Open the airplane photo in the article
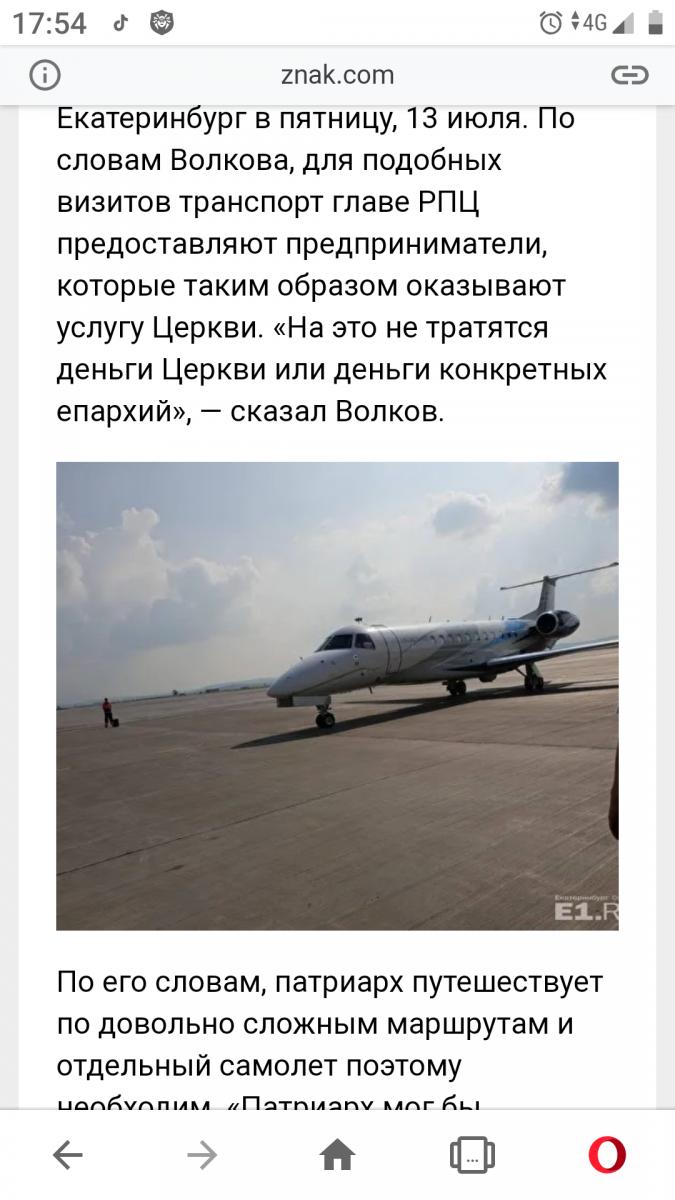 coord(337,695)
